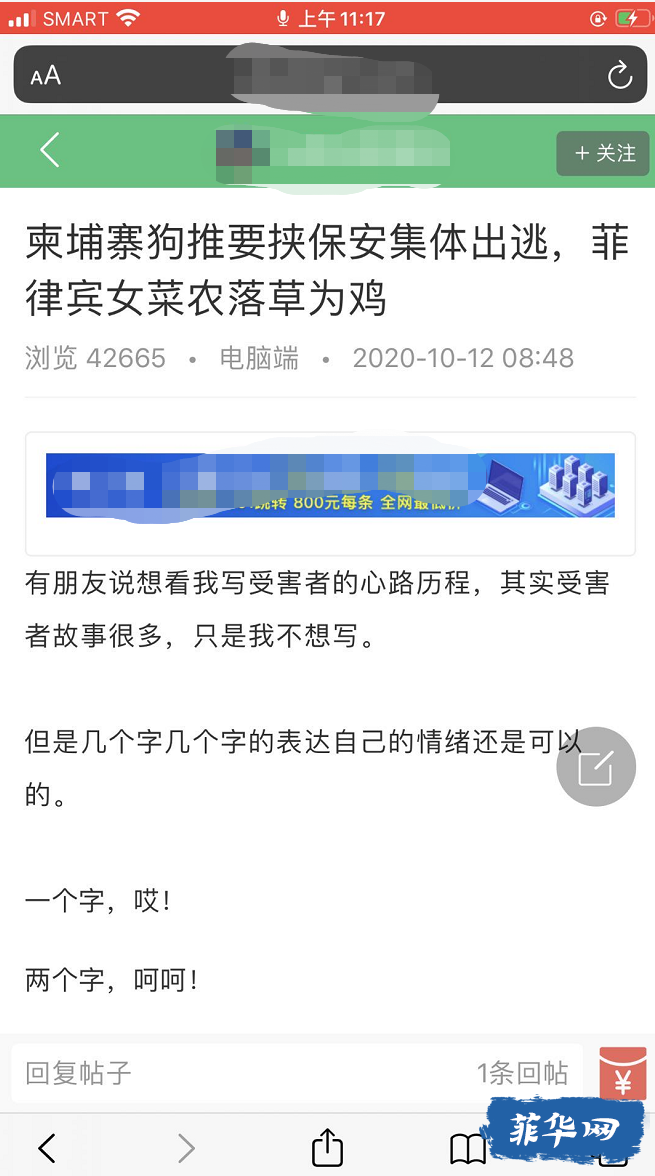Open the blurred banner advertisement
Viewport: 655px width, 1176px height.
[330, 485]
